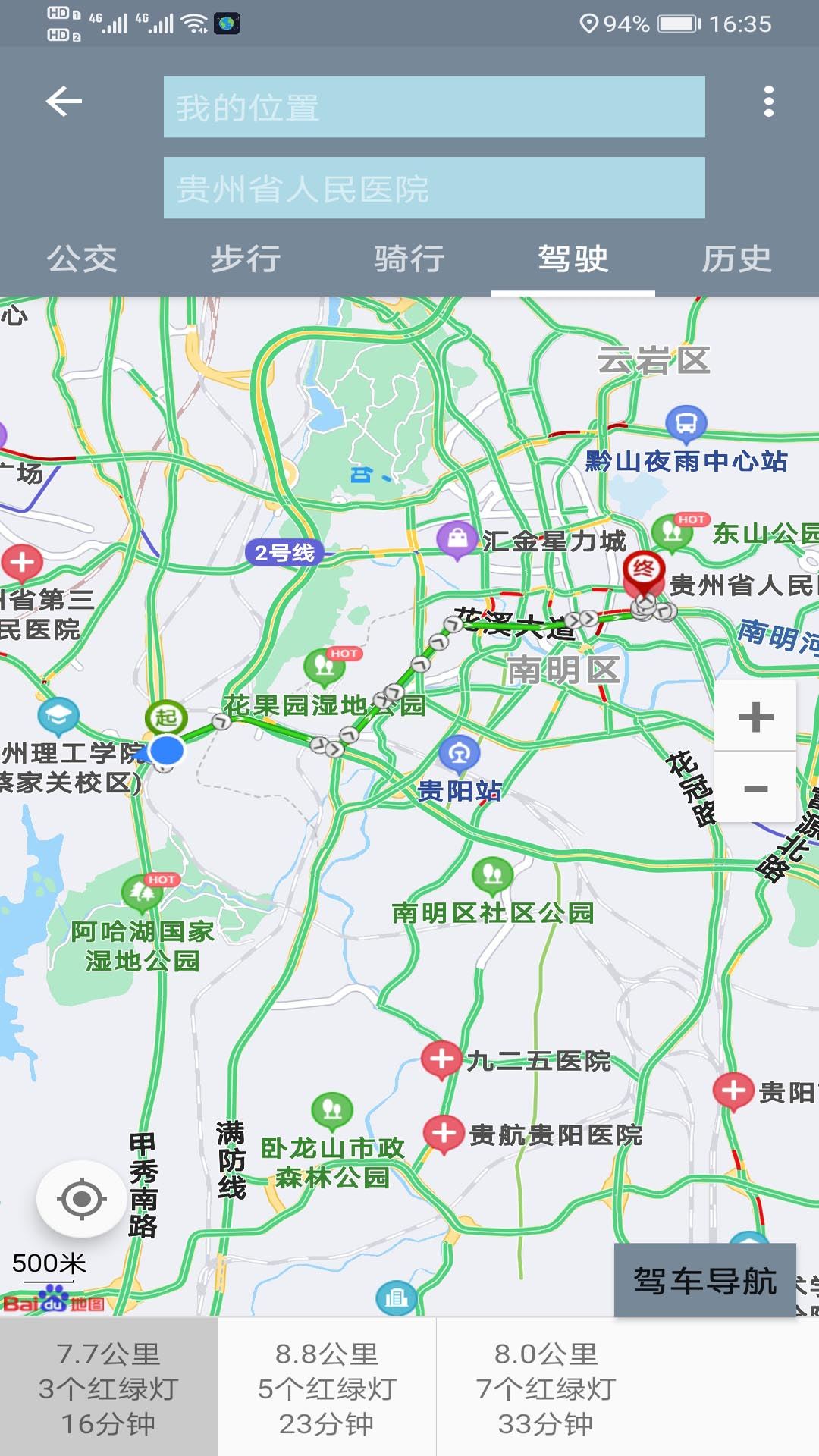The height and width of the screenshot is (1456, 819).
Task: Zoom in on the map
Action: point(755,716)
